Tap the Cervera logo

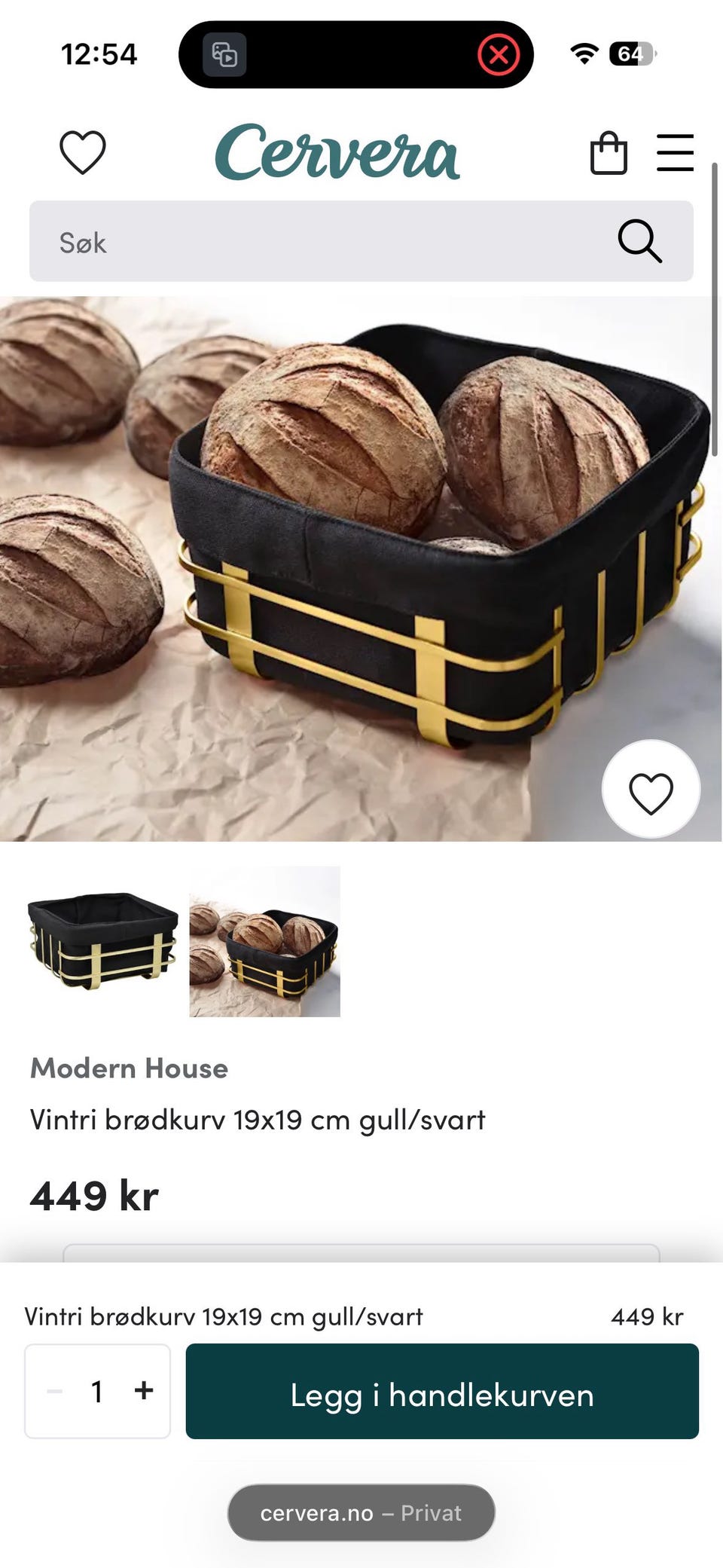click(340, 150)
